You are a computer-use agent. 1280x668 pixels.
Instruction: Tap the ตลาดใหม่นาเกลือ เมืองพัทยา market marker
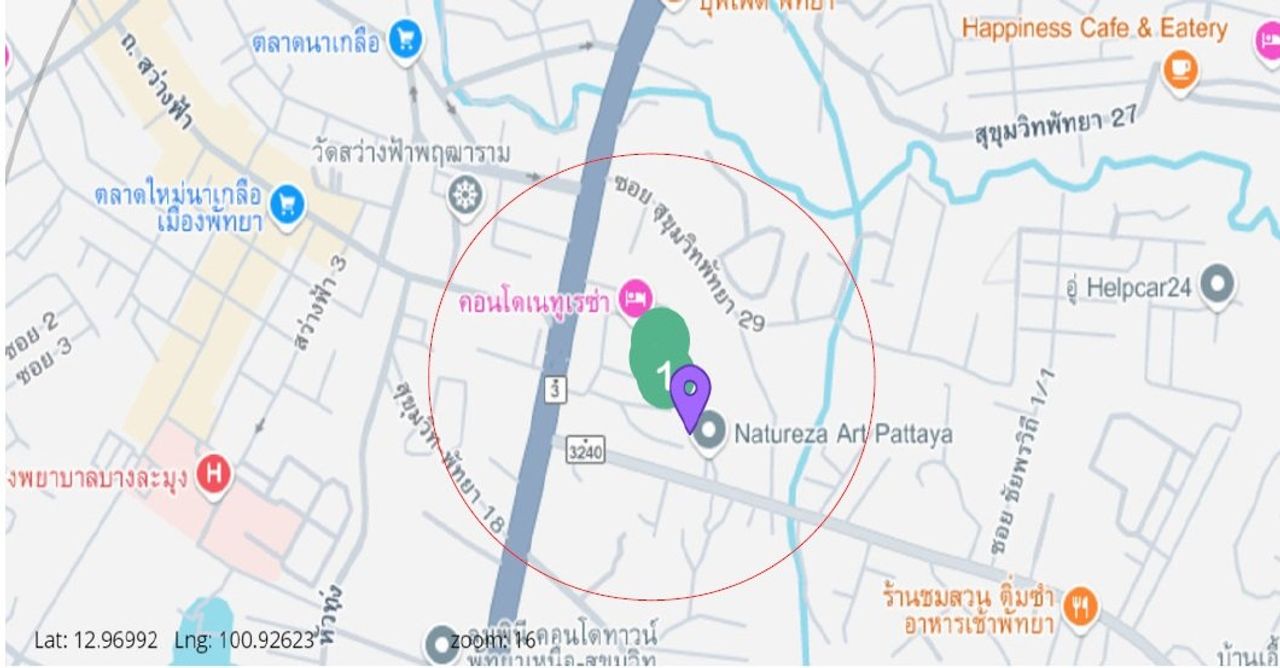click(x=288, y=203)
